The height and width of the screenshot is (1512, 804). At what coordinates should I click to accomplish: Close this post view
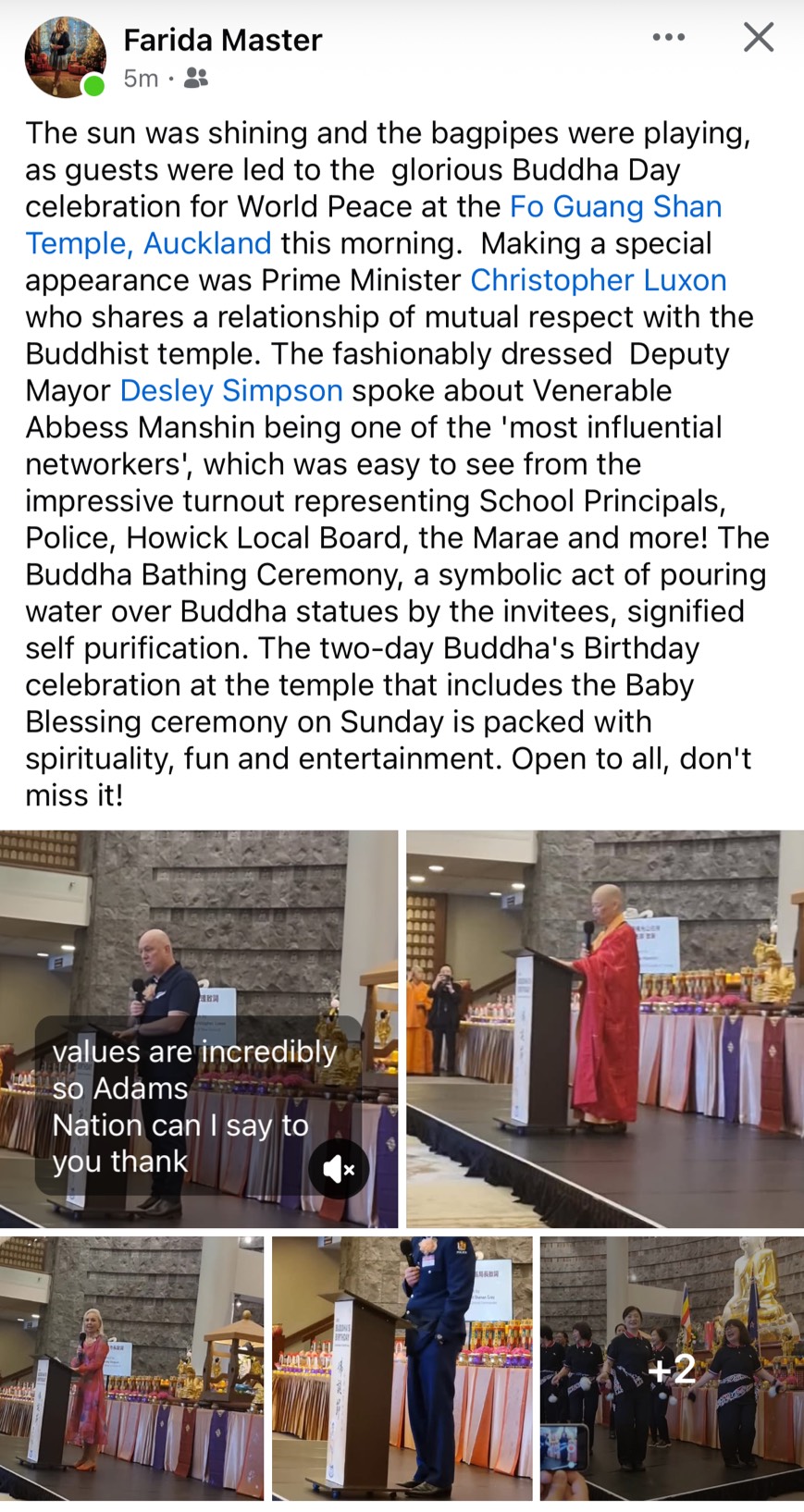tap(758, 38)
